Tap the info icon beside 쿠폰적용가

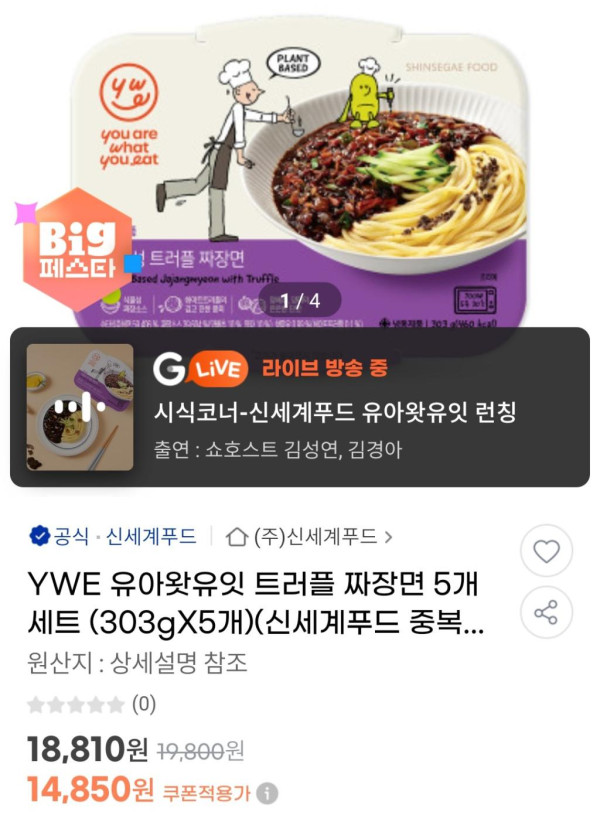tap(268, 794)
